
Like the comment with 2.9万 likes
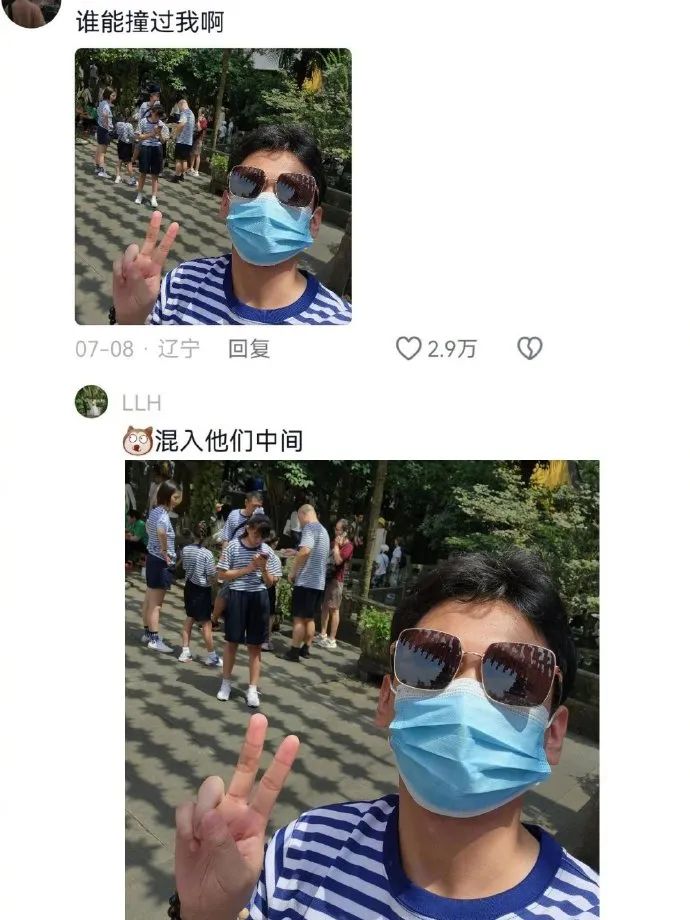(x=409, y=348)
